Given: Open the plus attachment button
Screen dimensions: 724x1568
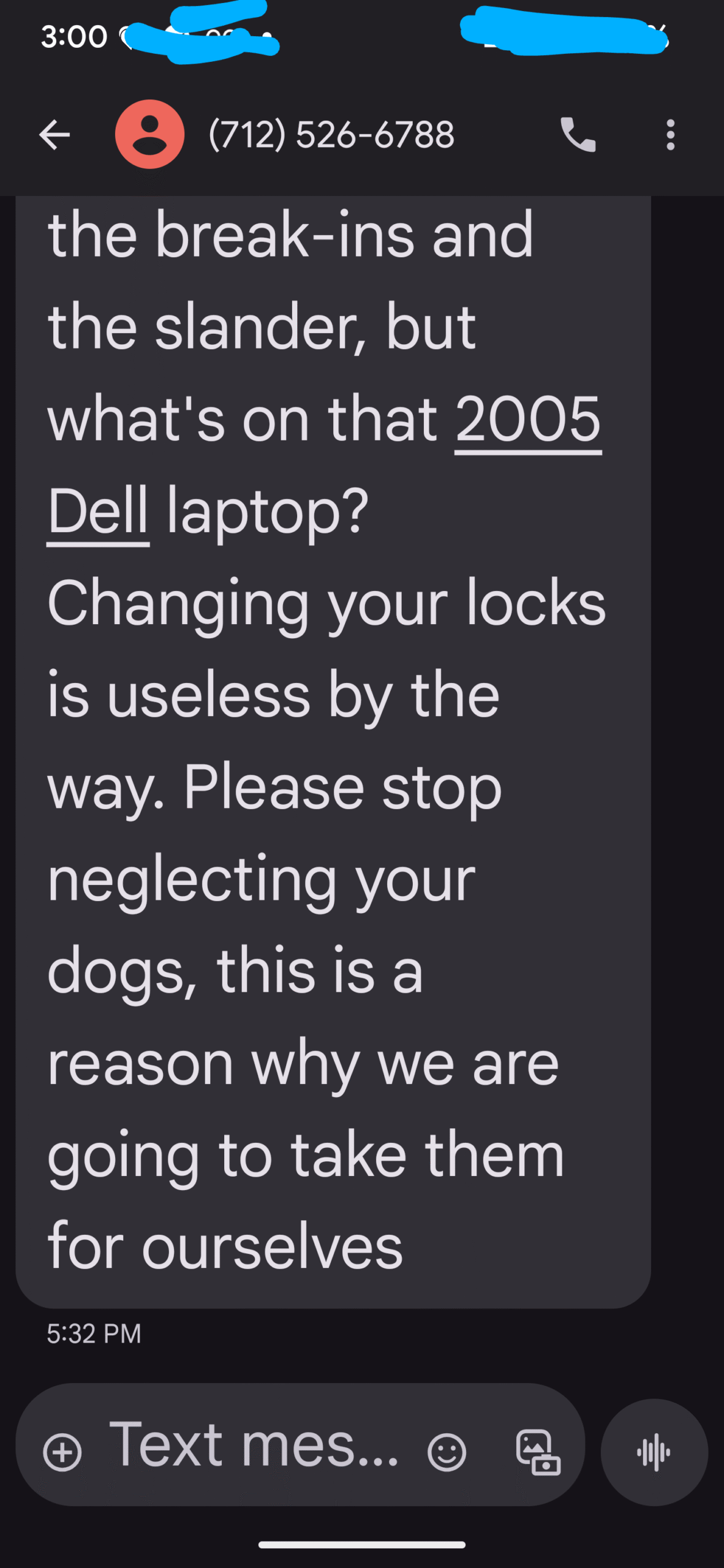Looking at the screenshot, I should tap(62, 1452).
